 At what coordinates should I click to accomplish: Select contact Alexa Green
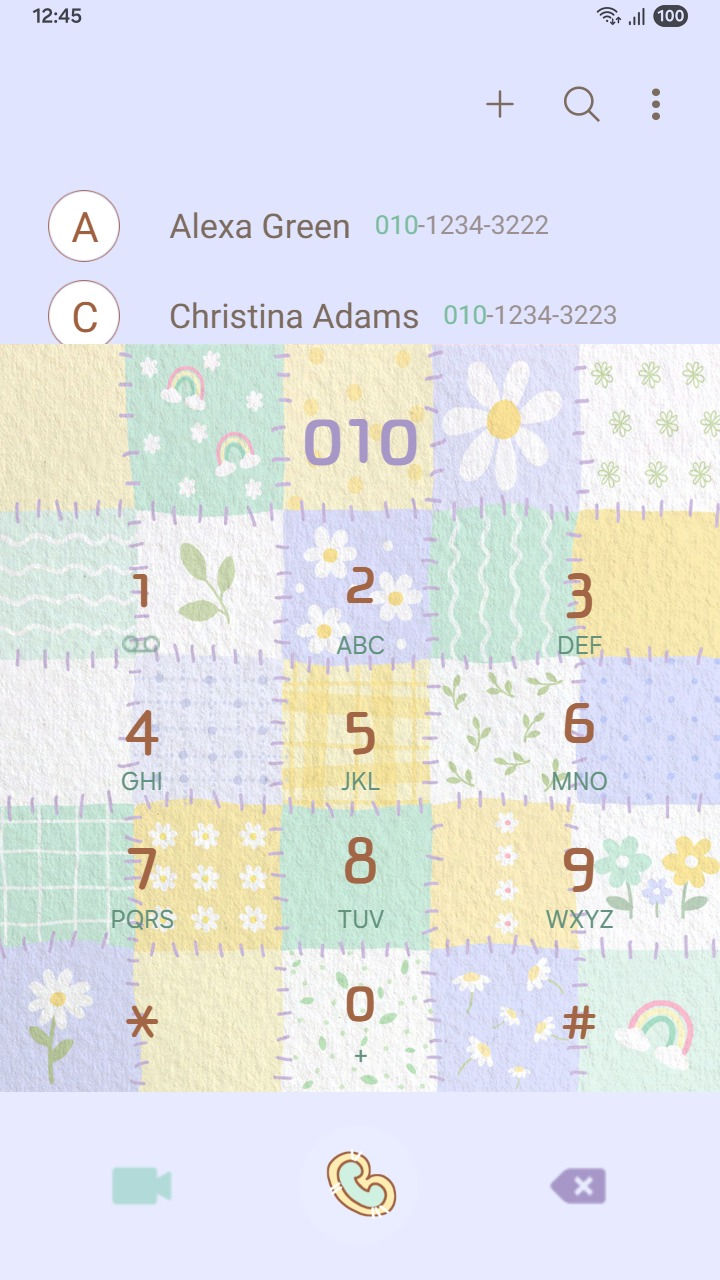pyautogui.click(x=260, y=226)
